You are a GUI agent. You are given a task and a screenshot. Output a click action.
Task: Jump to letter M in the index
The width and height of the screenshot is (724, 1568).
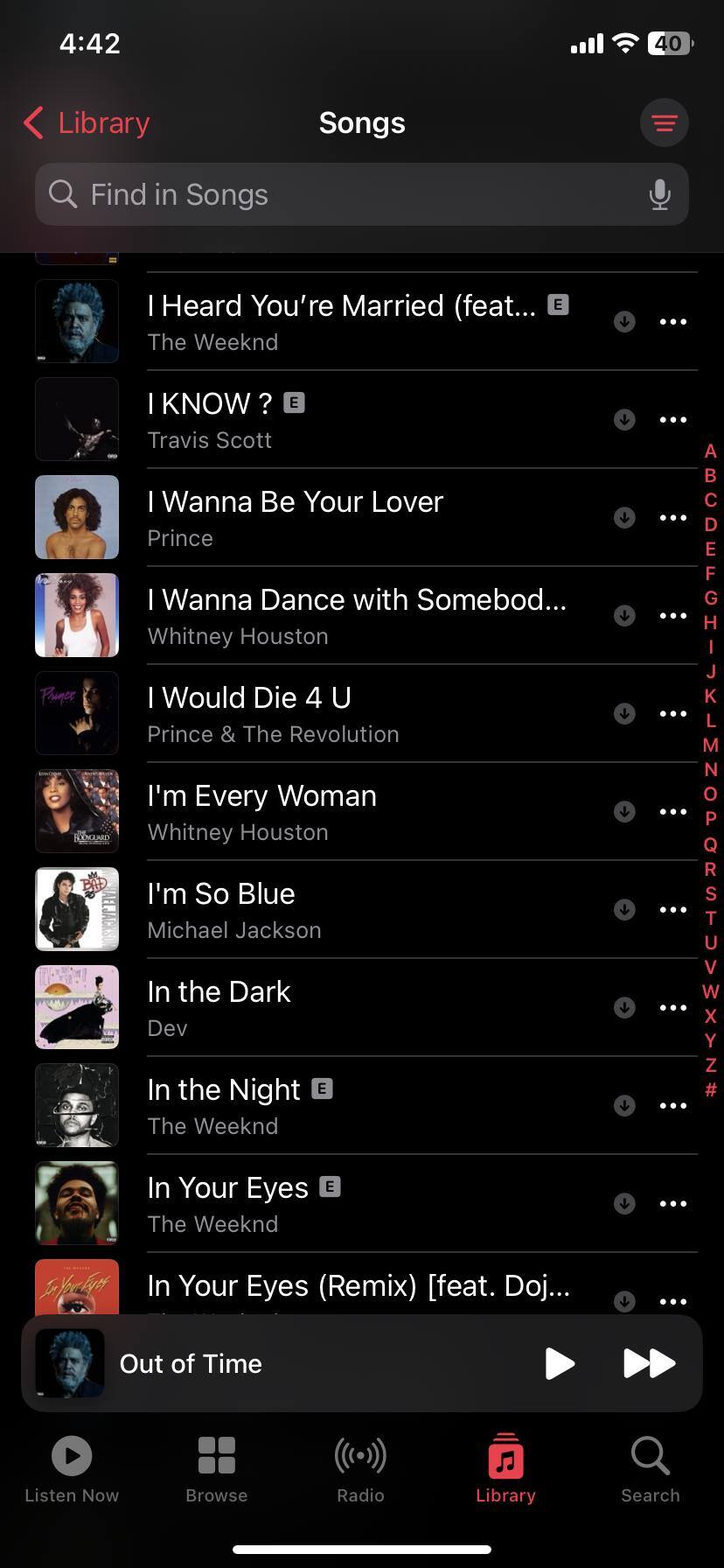tap(710, 745)
